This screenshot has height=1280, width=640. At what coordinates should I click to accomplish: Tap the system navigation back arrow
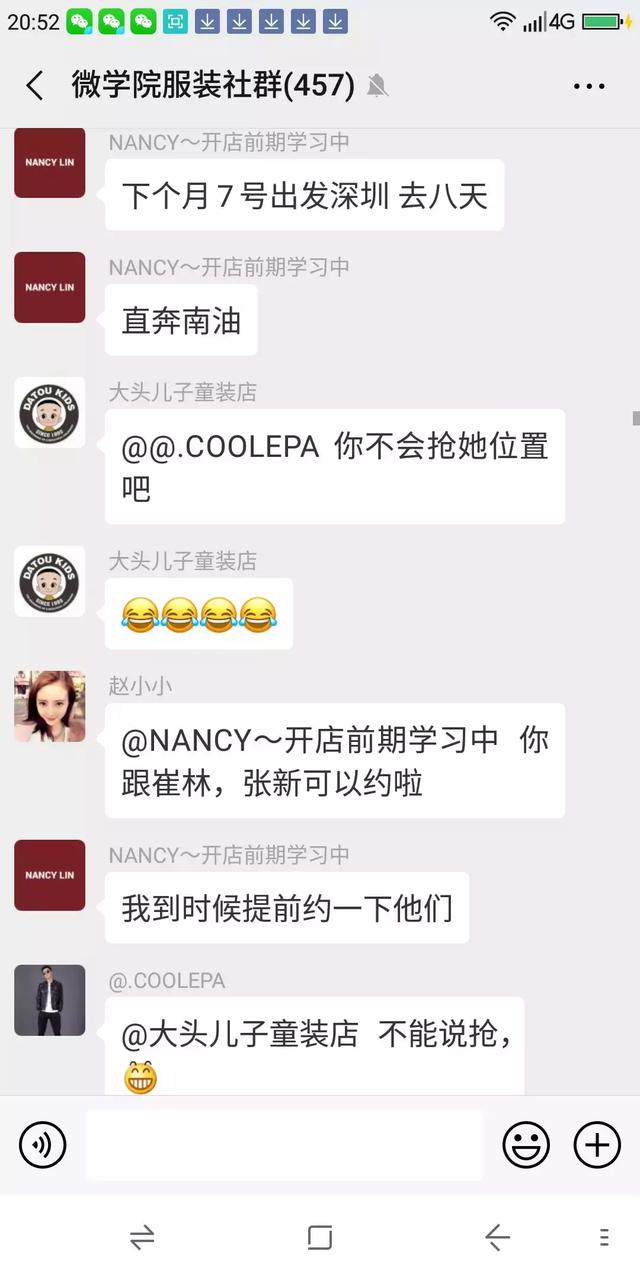coord(497,1238)
